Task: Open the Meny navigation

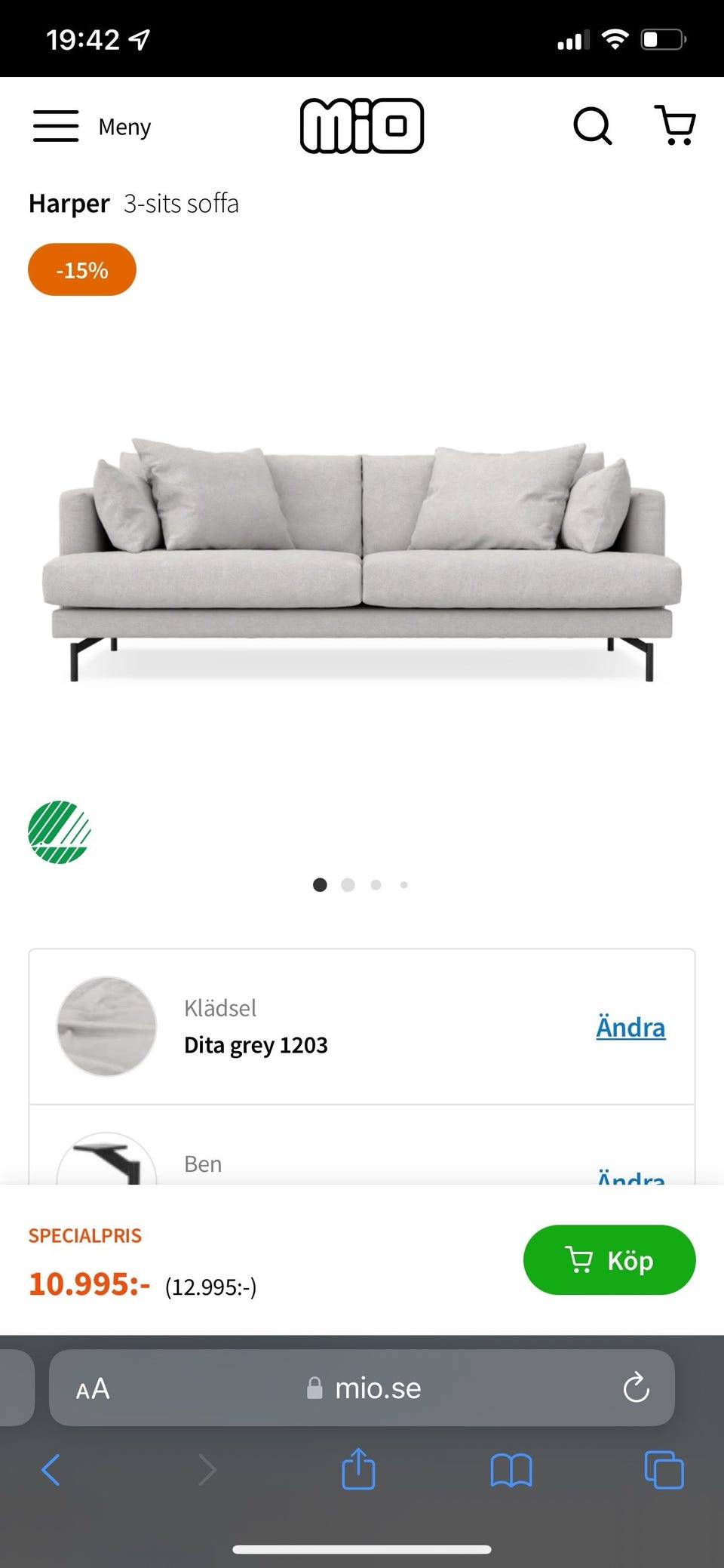Action: click(90, 126)
